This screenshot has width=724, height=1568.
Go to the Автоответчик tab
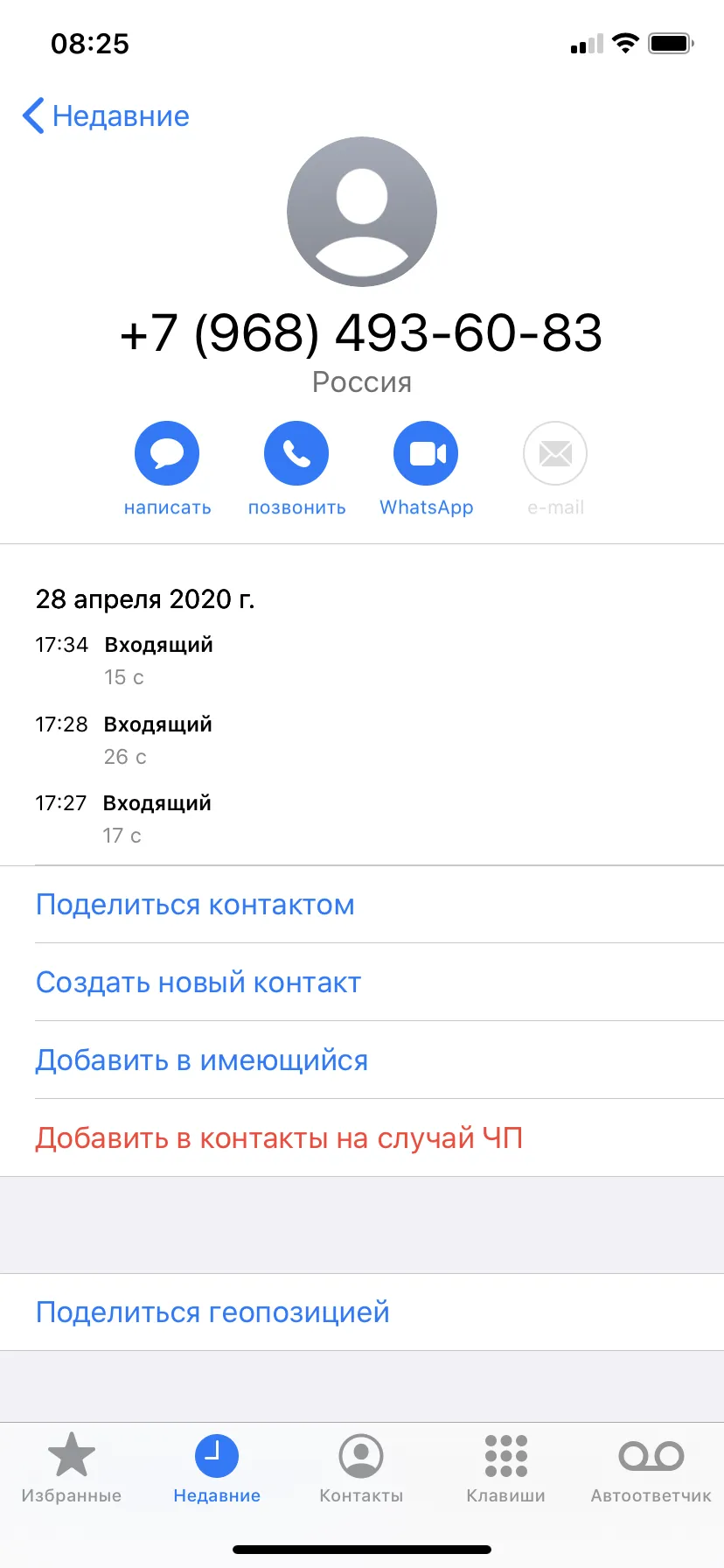pyautogui.click(x=651, y=1469)
